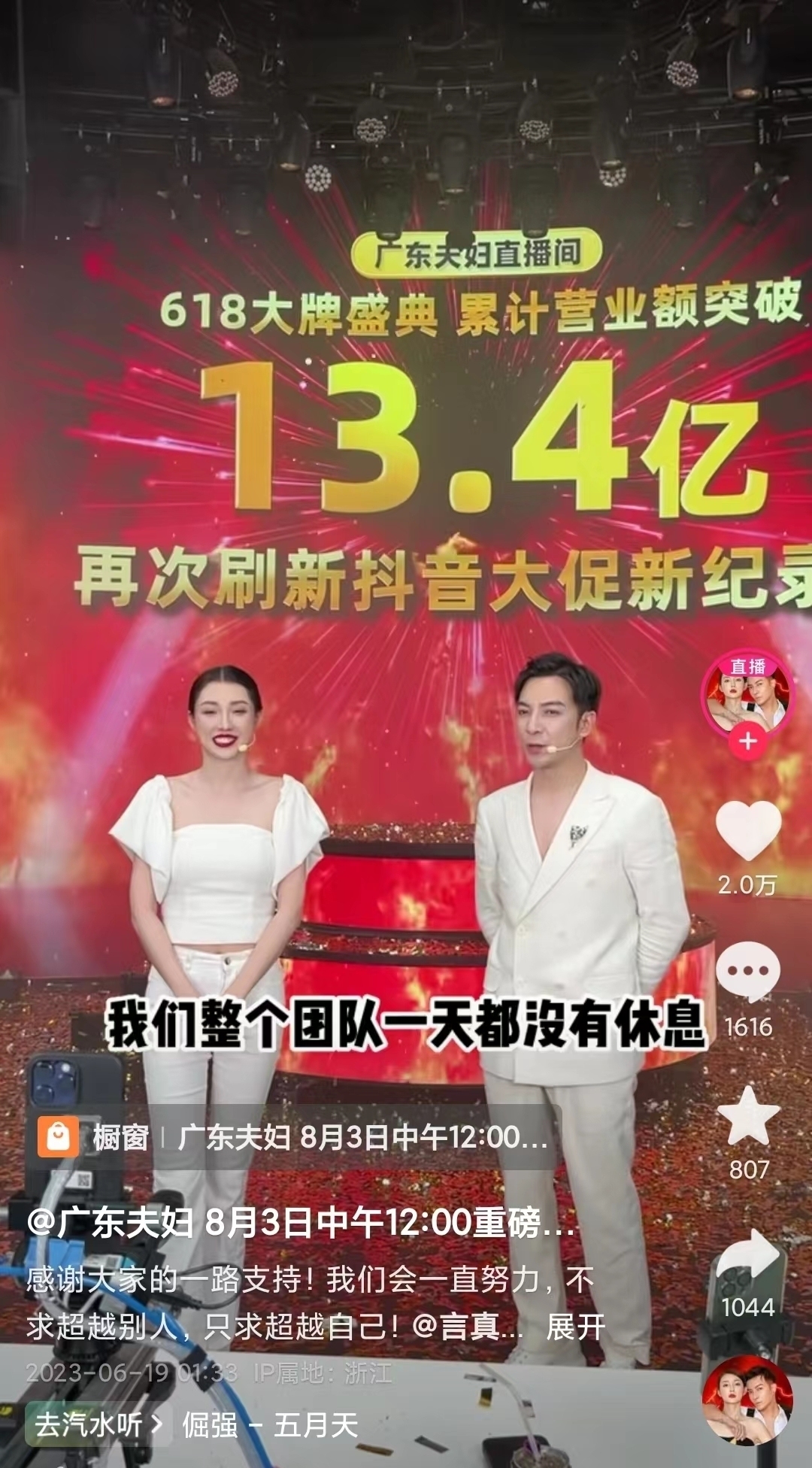Screen dimensions: 812x1468
Task: Follow the creator with plus button
Action: (747, 742)
